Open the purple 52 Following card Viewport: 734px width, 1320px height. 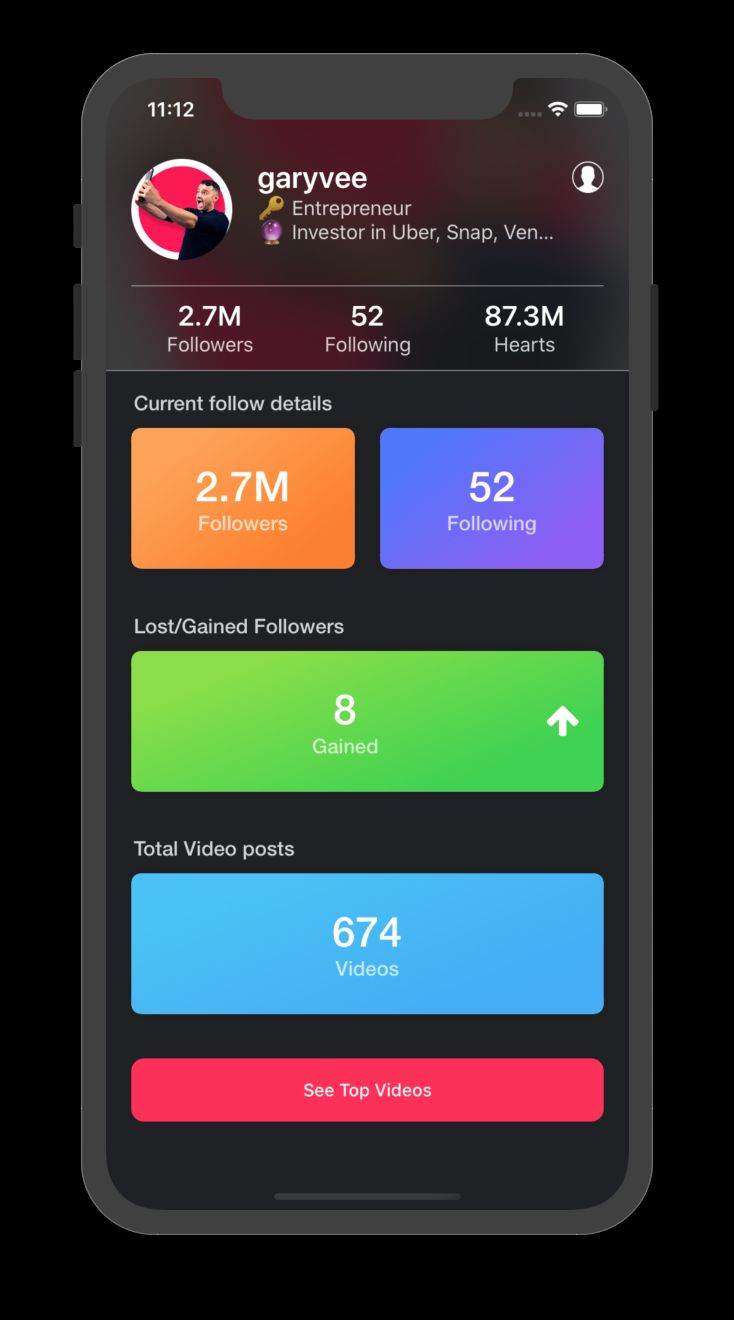(x=491, y=498)
